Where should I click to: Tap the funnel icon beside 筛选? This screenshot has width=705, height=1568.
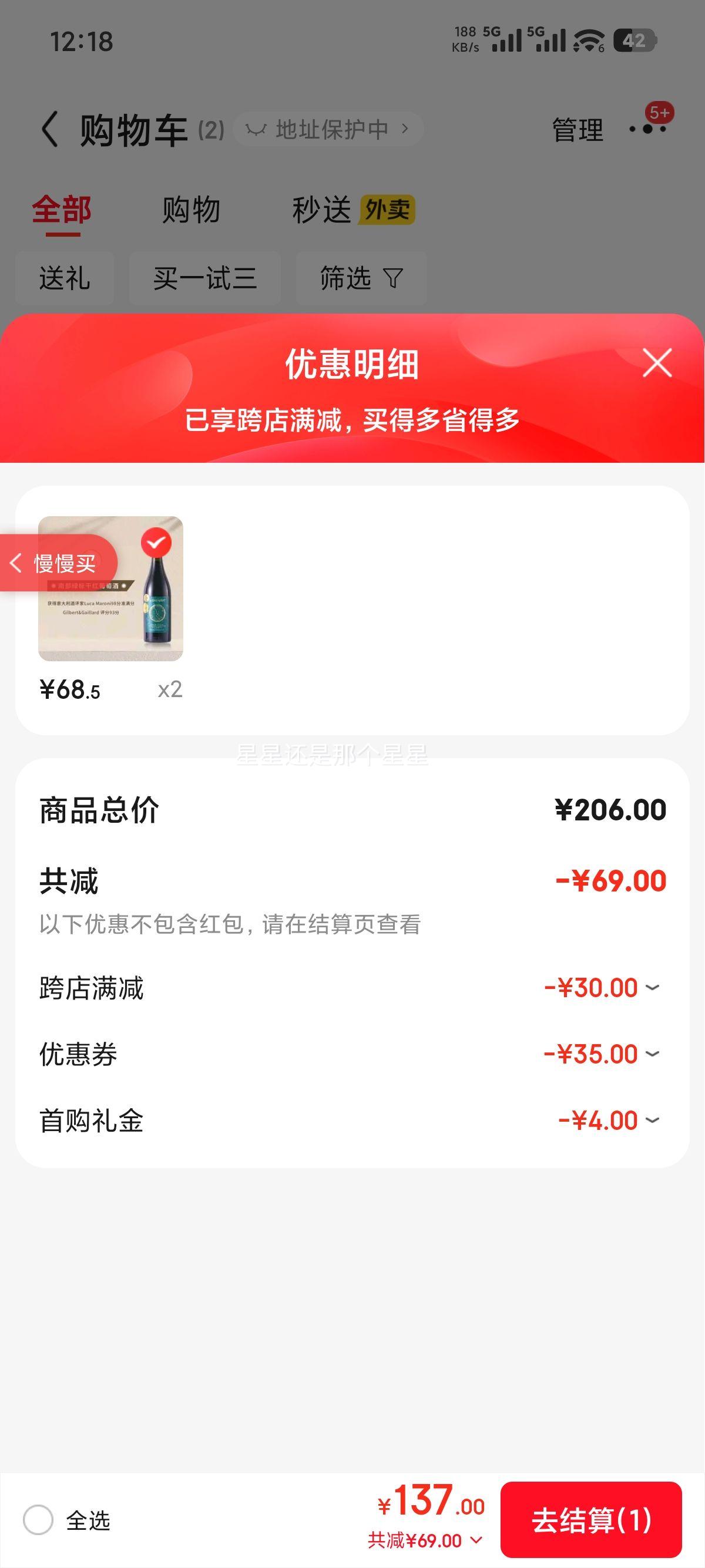click(392, 278)
